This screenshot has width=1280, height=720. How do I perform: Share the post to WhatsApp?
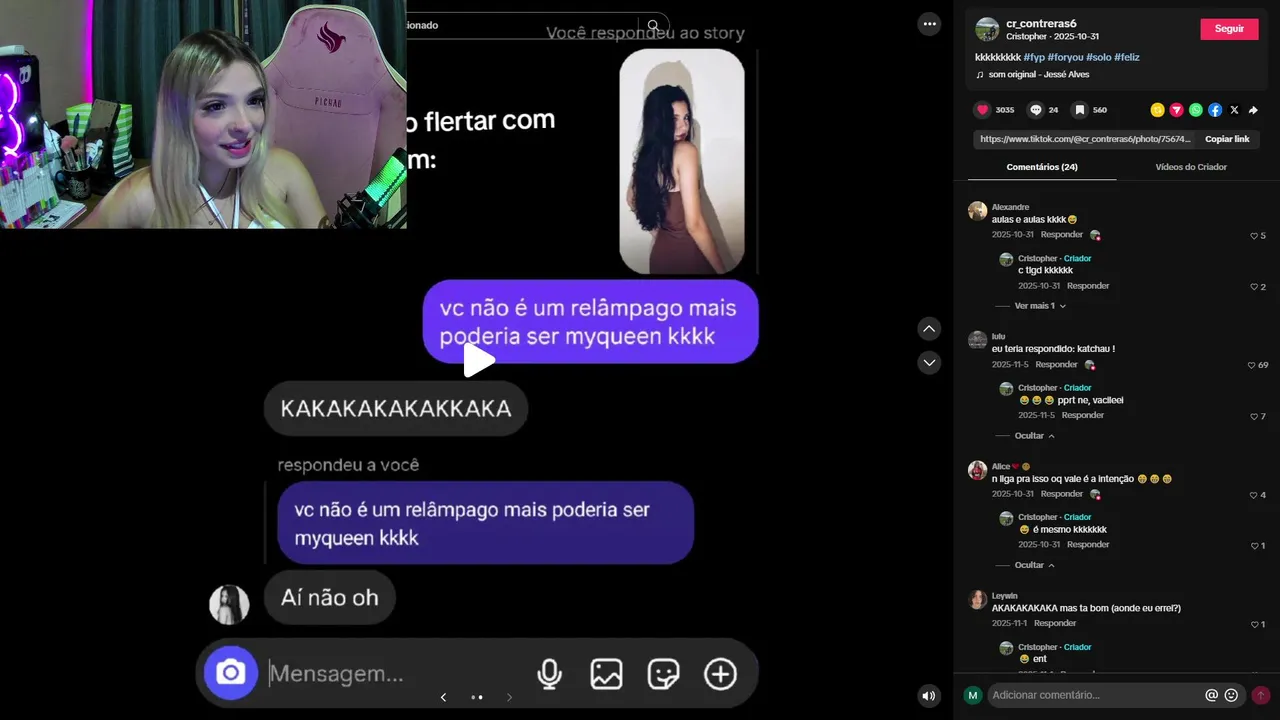click(x=1195, y=110)
